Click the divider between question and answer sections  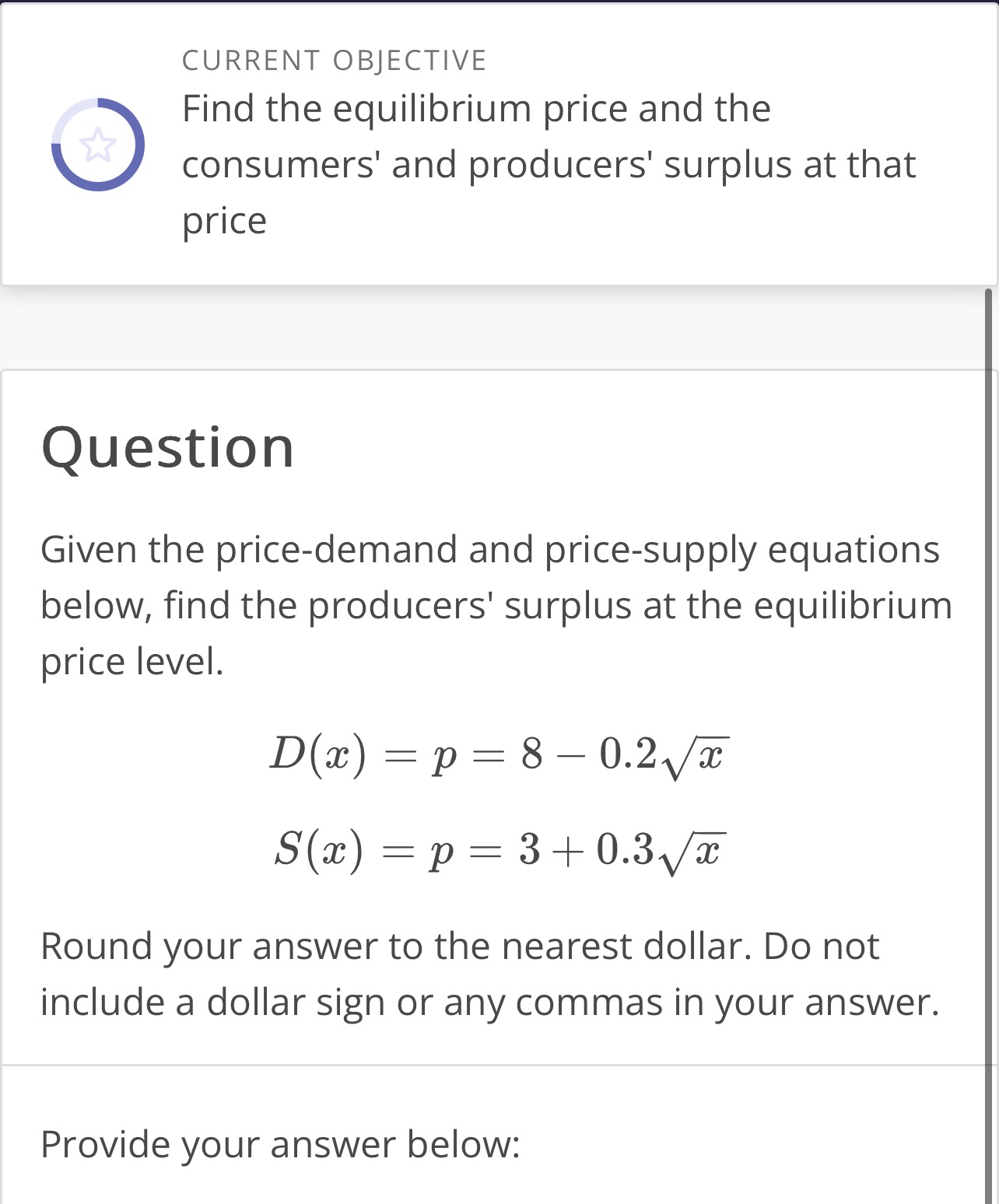(498, 1063)
